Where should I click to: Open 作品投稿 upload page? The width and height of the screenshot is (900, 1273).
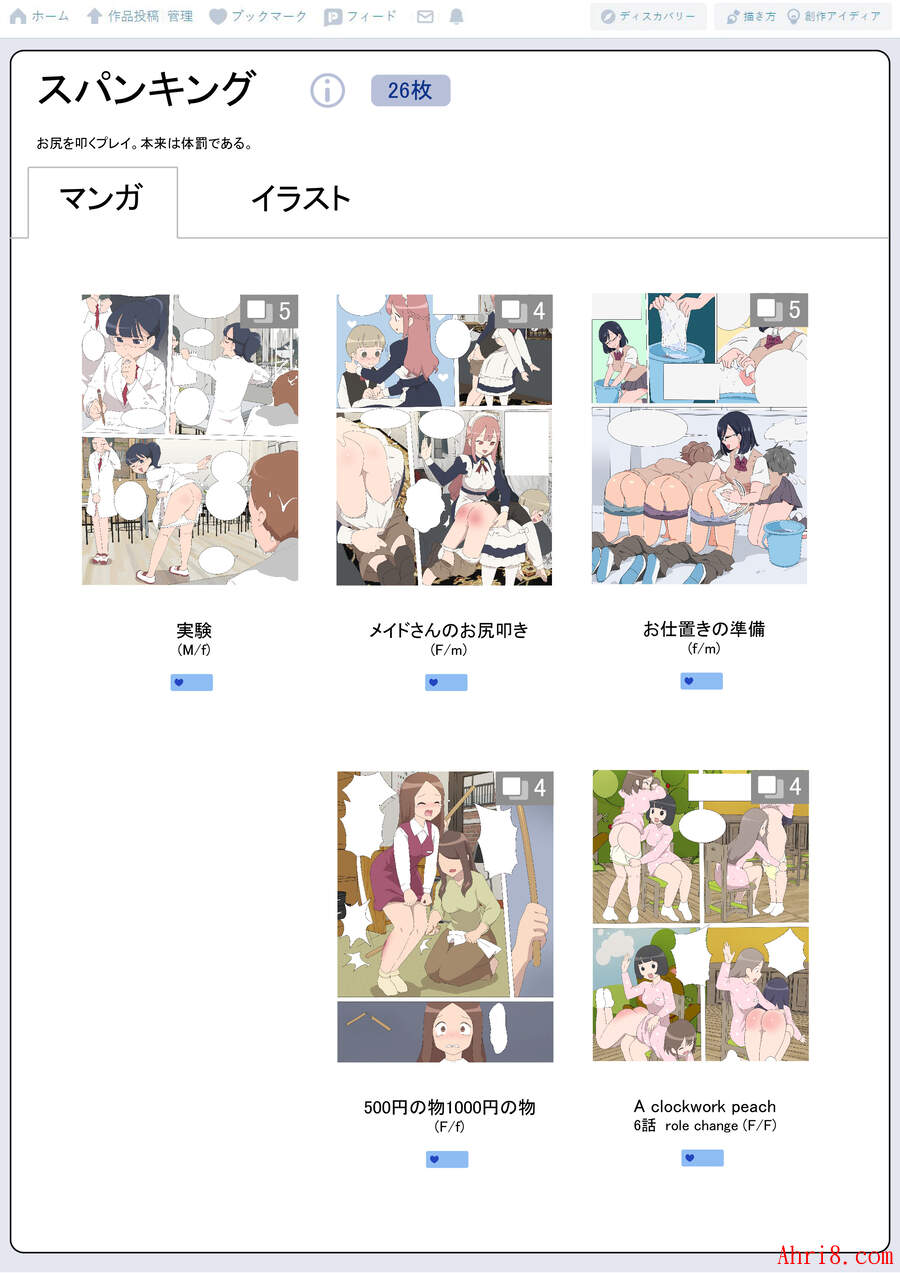123,16
